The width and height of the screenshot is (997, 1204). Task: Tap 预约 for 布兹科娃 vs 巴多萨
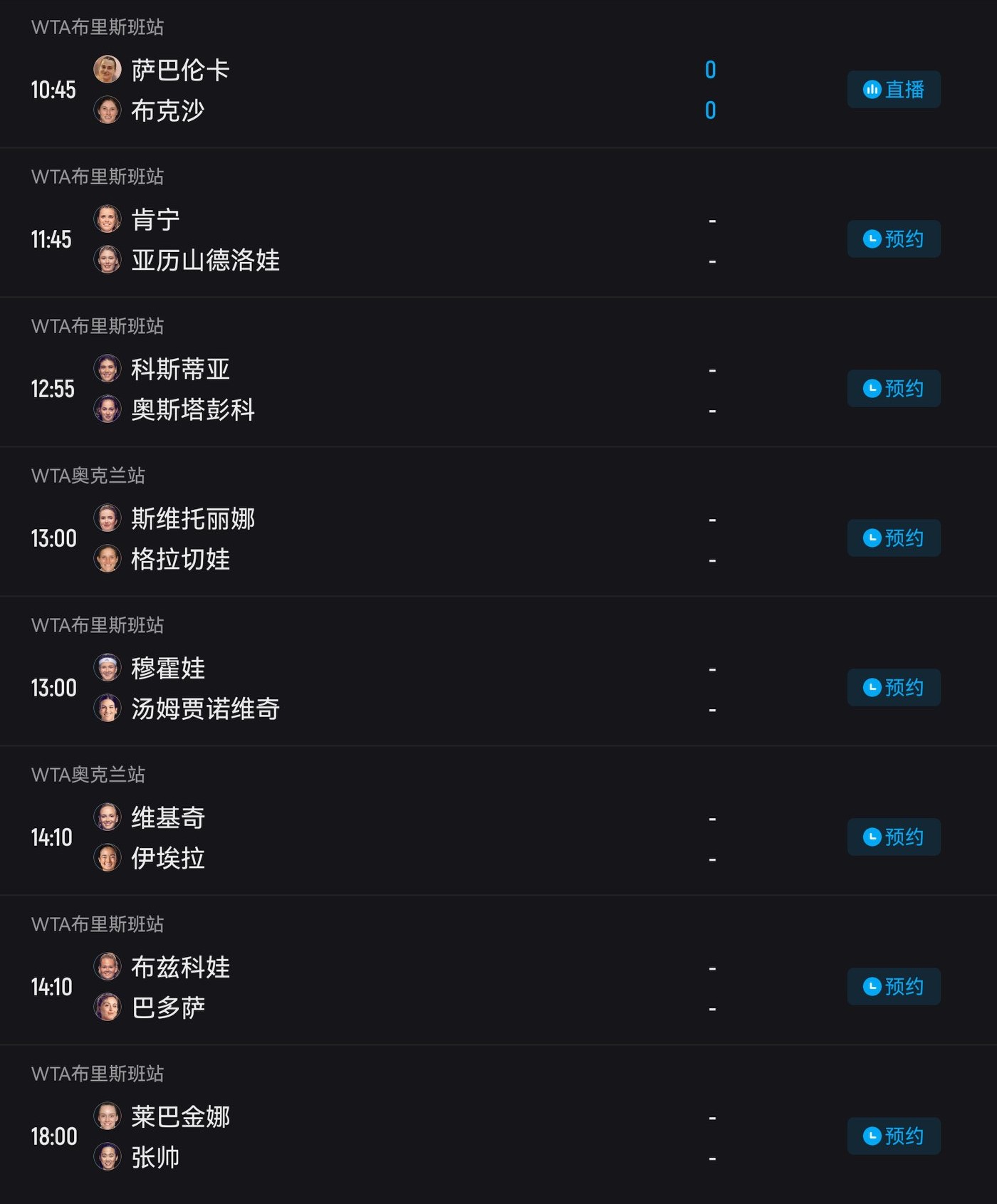point(893,986)
